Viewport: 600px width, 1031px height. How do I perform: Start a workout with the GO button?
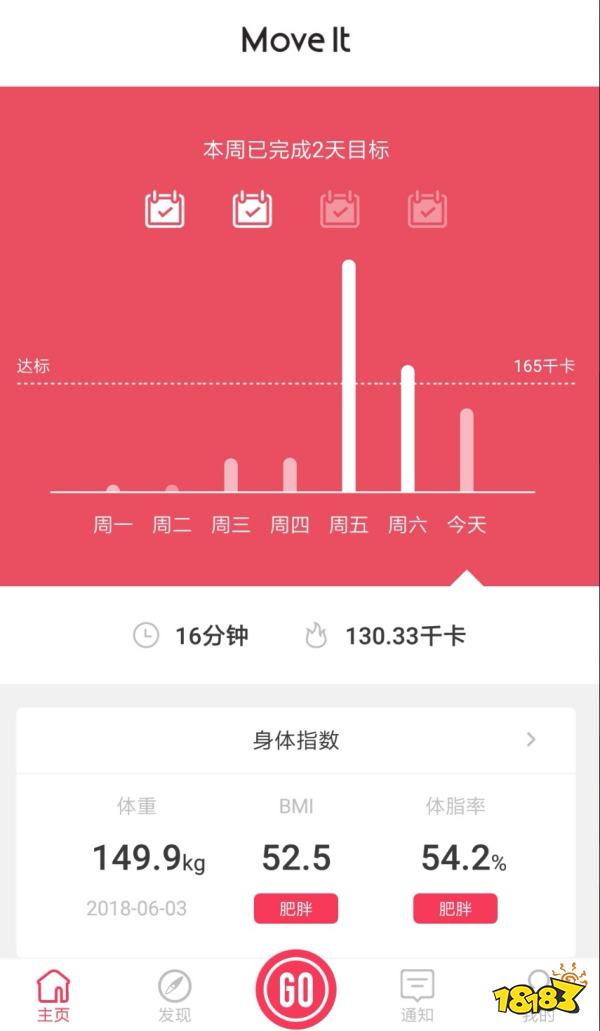pyautogui.click(x=296, y=991)
